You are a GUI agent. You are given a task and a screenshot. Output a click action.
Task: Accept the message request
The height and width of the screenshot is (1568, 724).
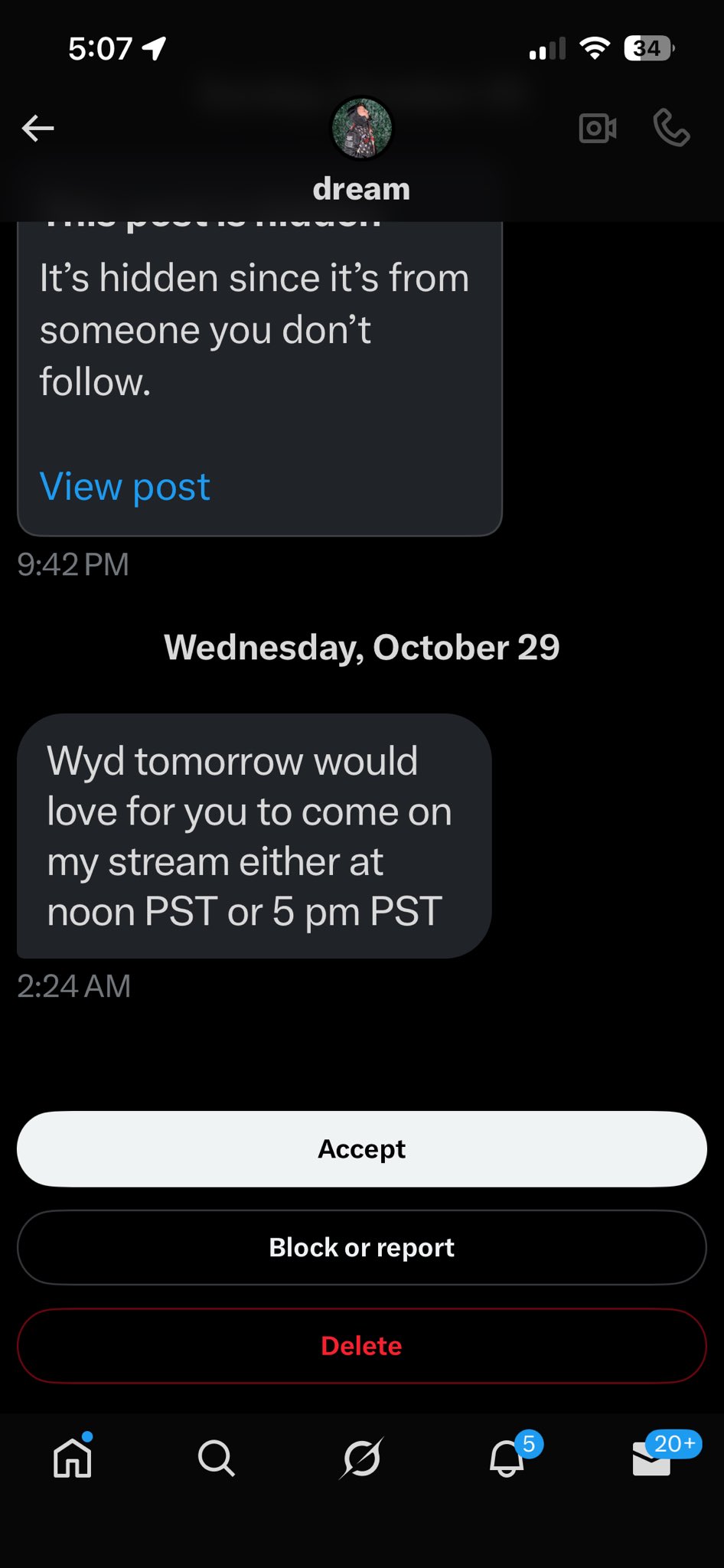tap(361, 1148)
